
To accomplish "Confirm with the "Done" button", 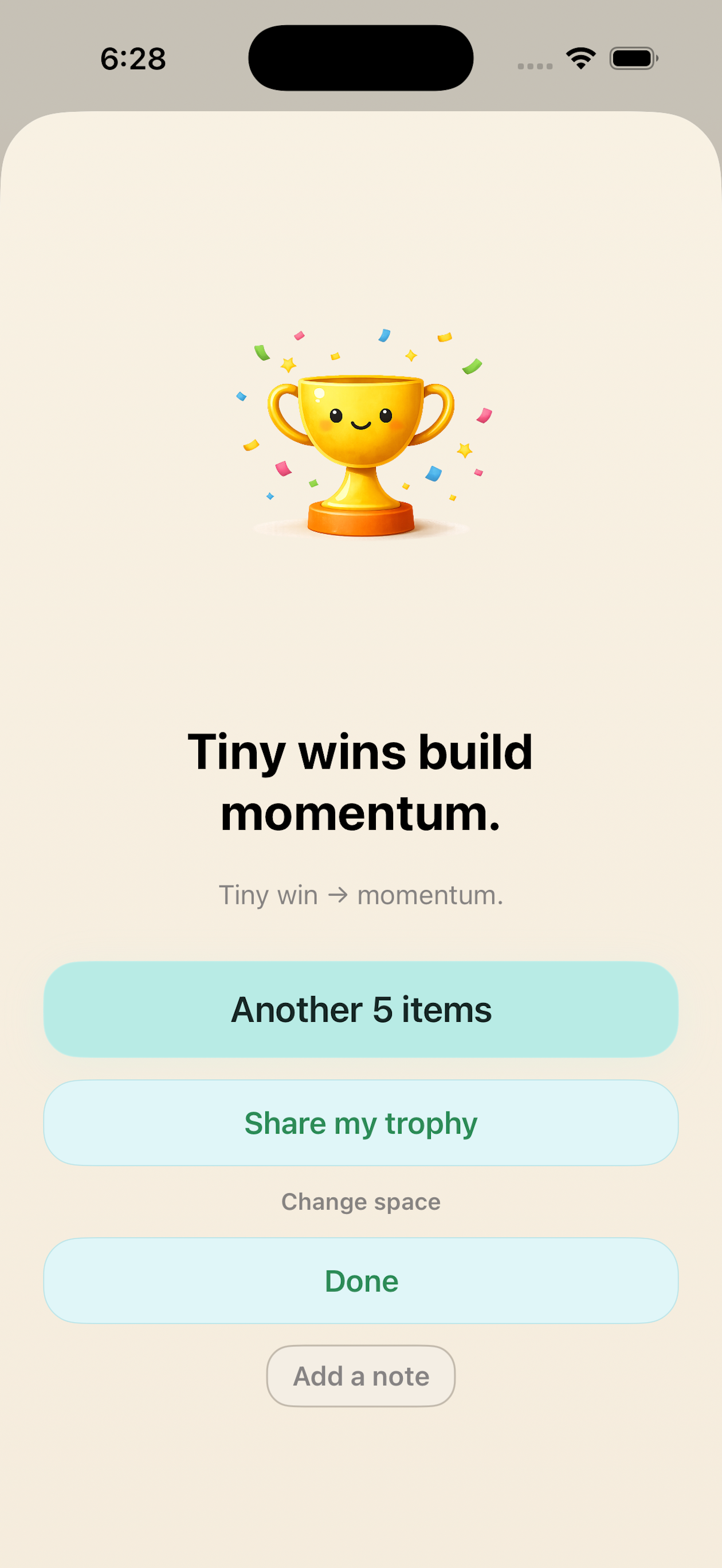I will (x=361, y=1280).
